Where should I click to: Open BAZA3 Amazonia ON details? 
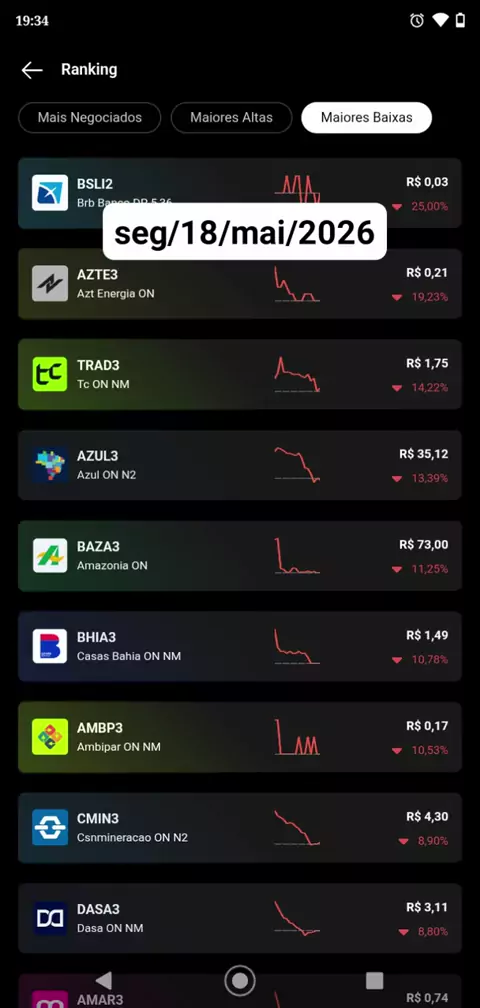(240, 555)
